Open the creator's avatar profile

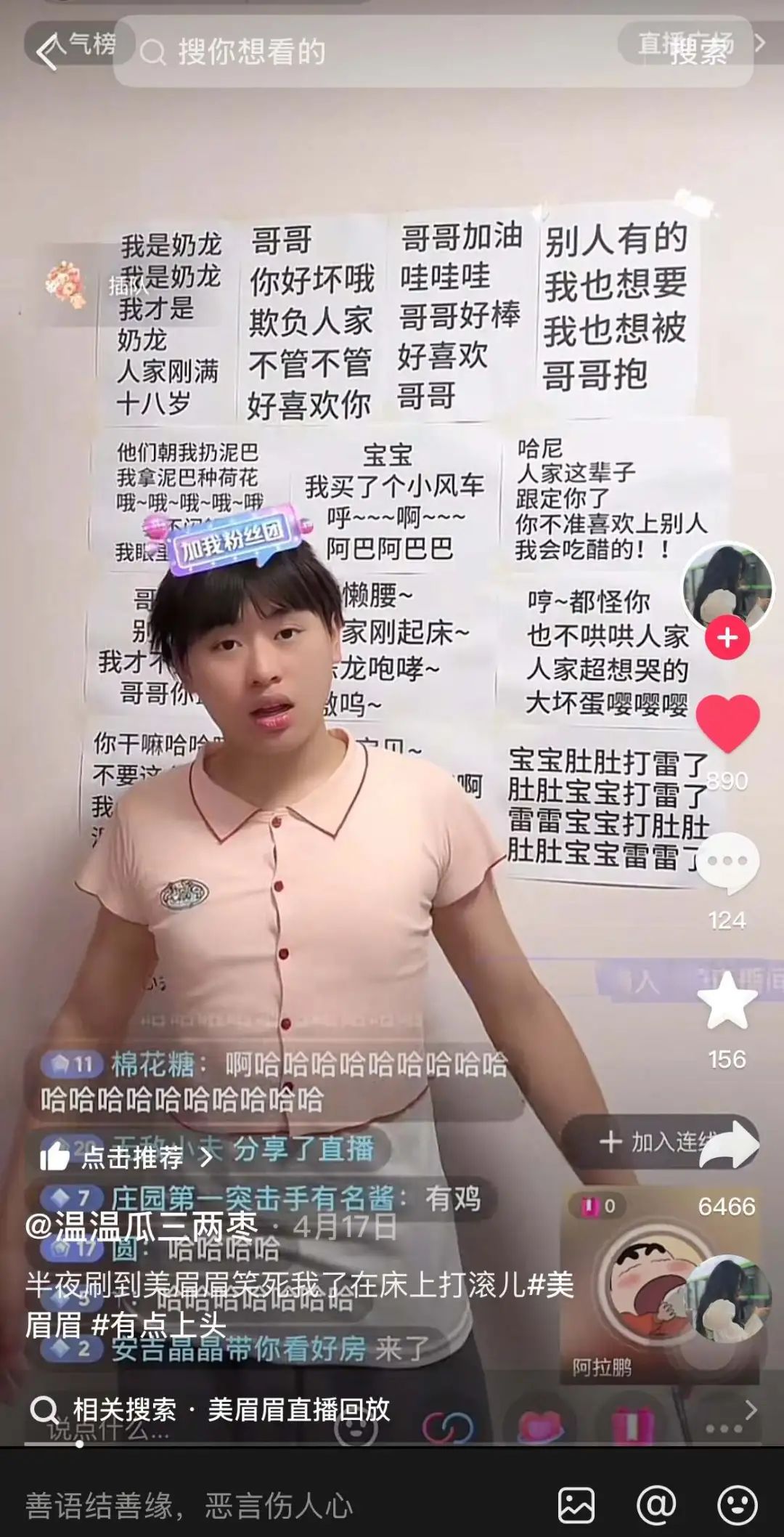(x=727, y=587)
